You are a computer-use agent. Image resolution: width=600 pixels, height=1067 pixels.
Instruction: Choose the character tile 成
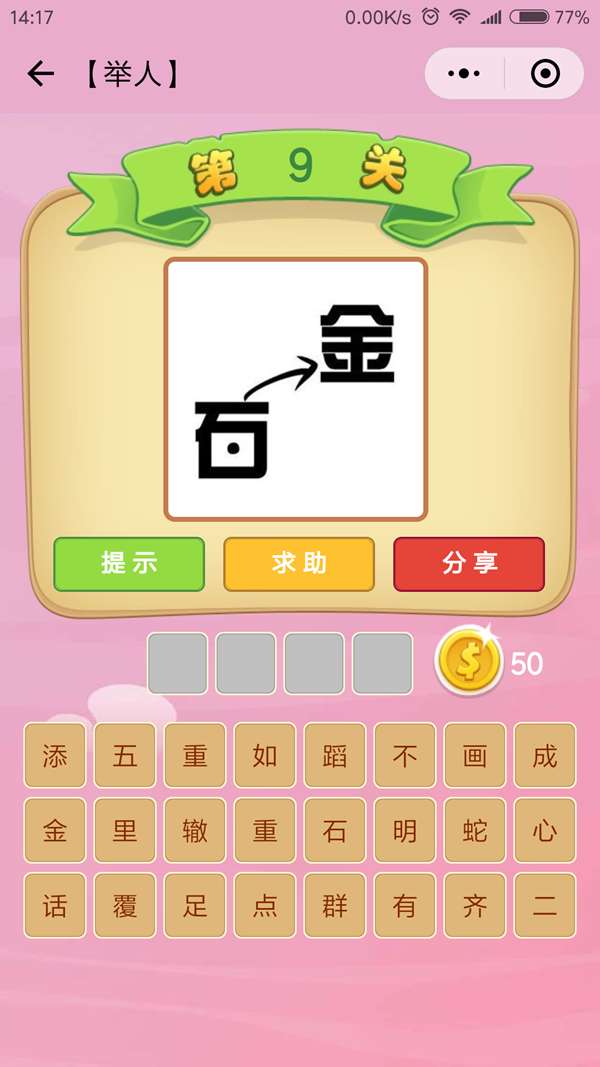click(545, 756)
